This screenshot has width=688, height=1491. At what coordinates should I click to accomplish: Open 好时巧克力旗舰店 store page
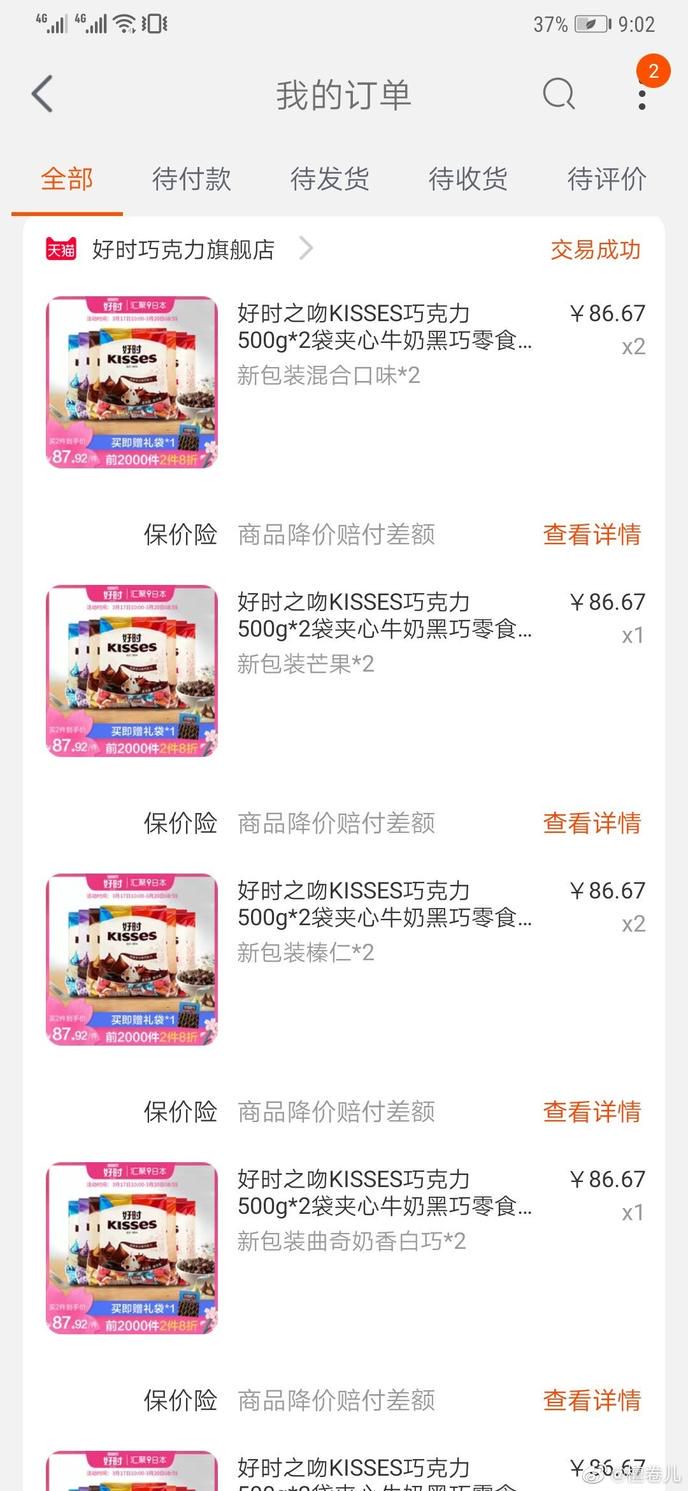click(x=182, y=249)
